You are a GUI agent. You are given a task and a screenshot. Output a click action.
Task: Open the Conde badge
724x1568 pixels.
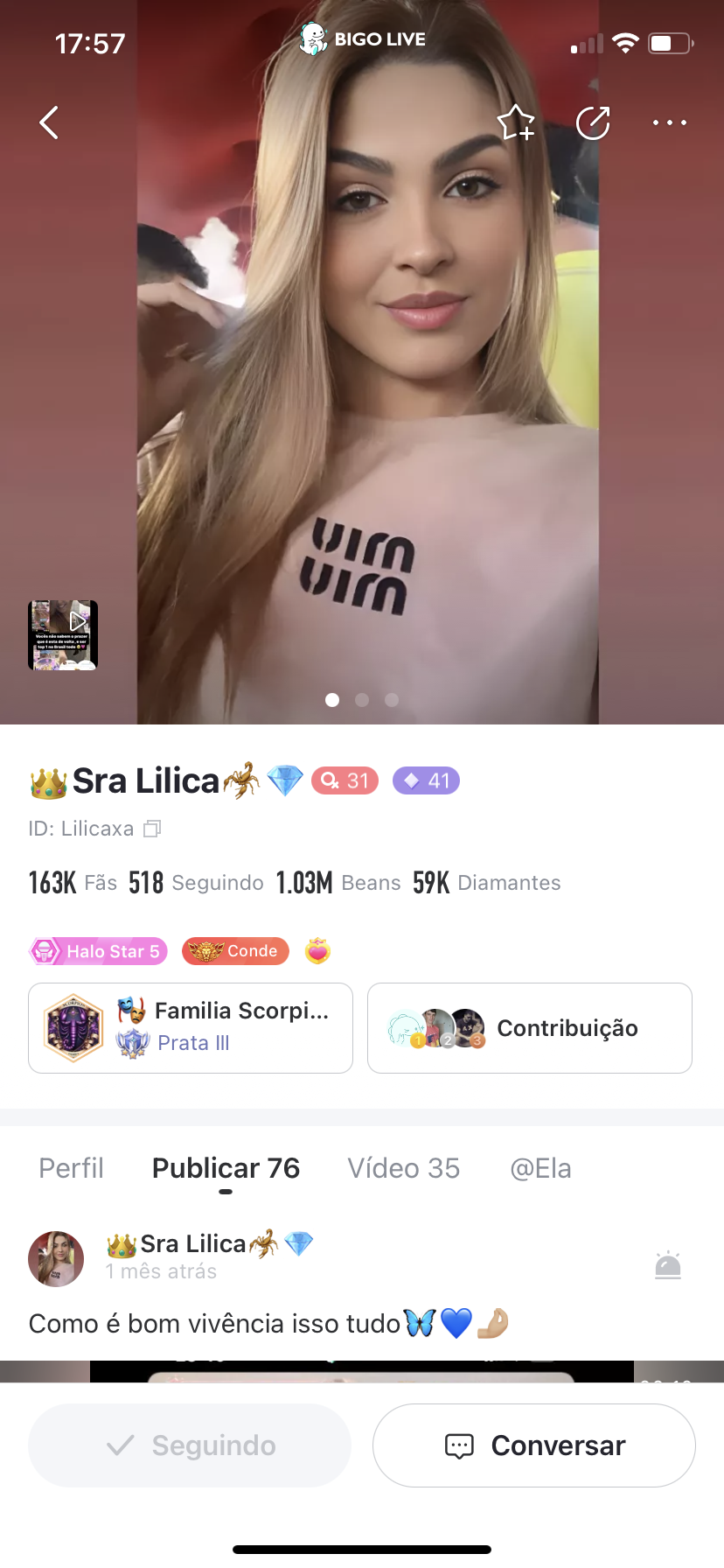click(x=235, y=951)
